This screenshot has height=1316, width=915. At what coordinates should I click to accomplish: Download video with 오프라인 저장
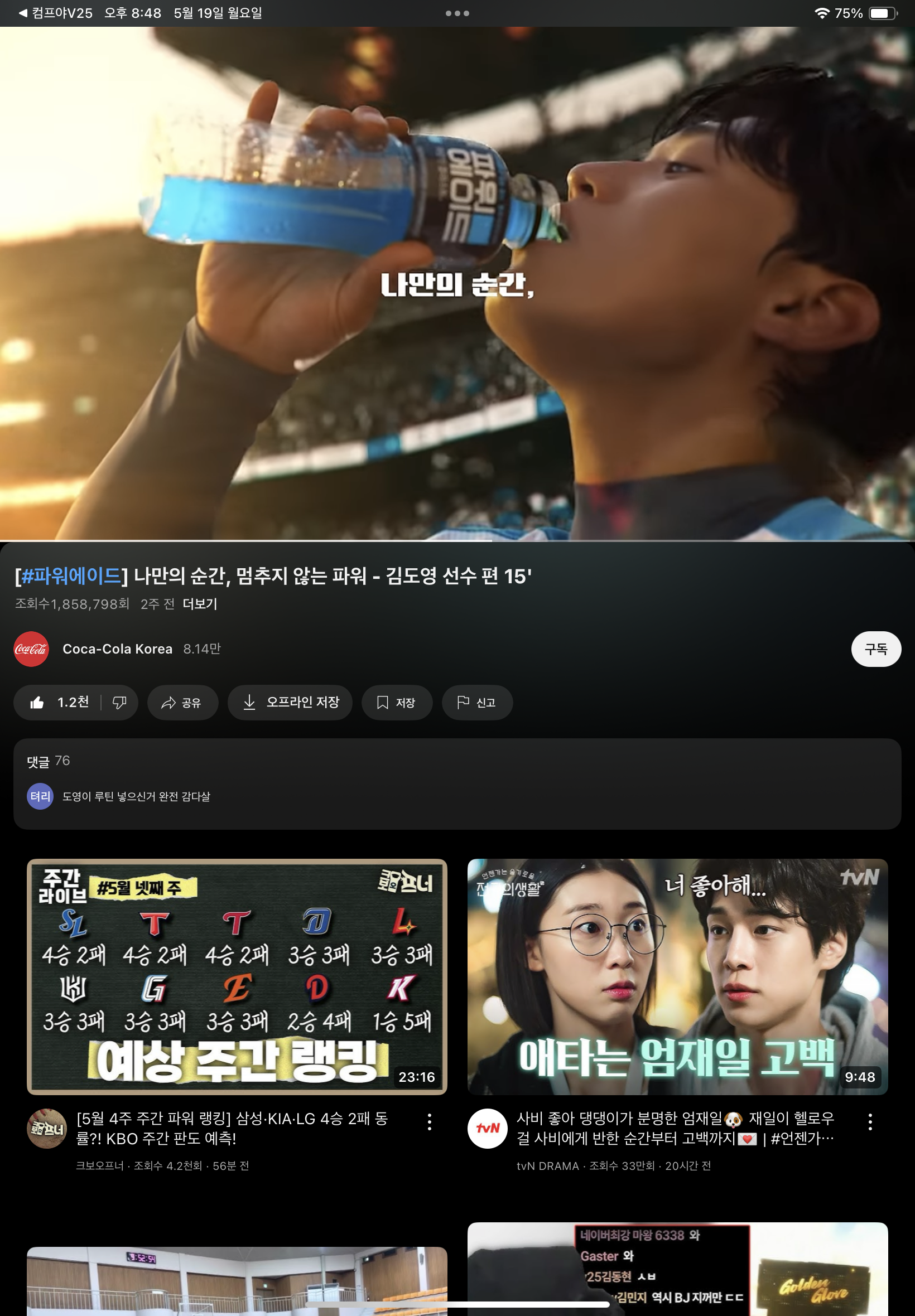(290, 703)
